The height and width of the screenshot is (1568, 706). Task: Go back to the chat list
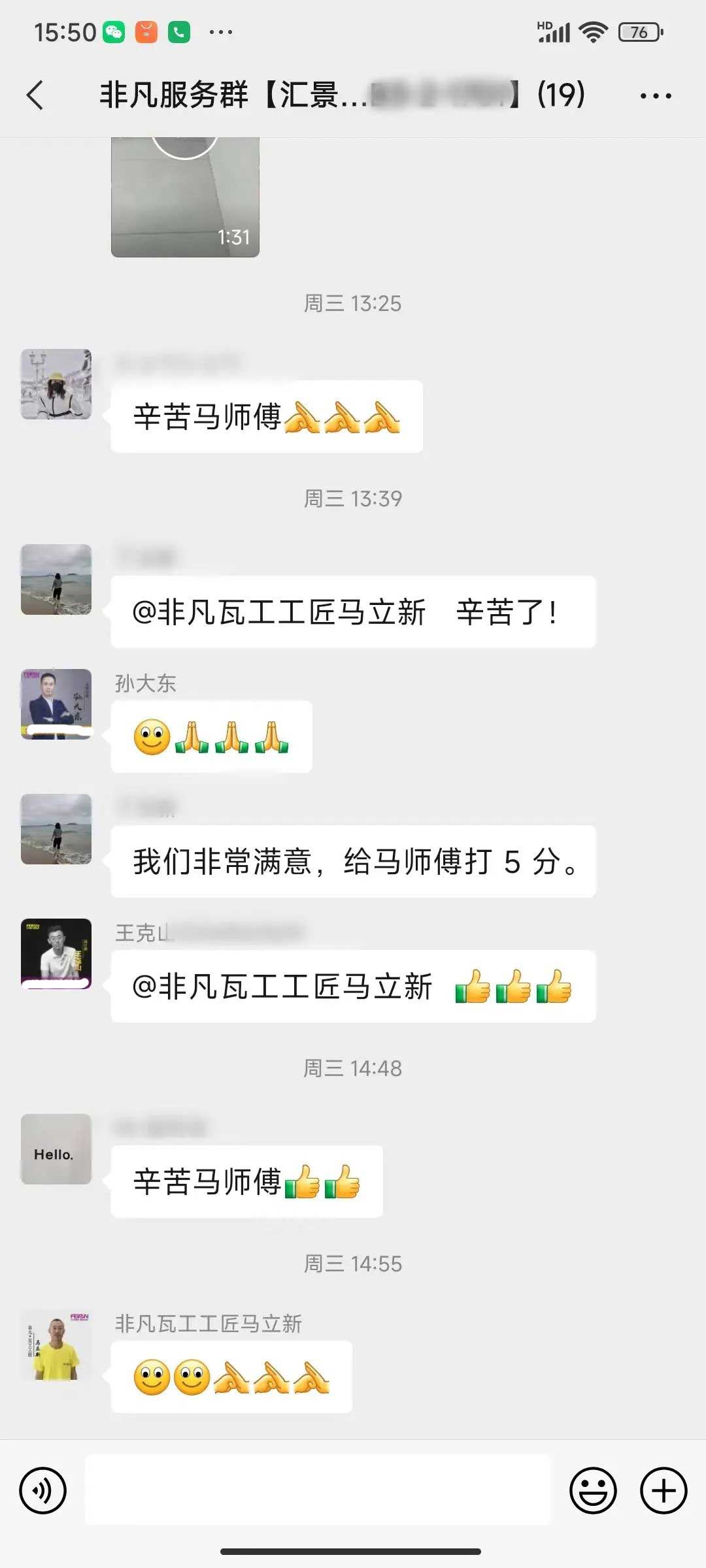pos(36,95)
